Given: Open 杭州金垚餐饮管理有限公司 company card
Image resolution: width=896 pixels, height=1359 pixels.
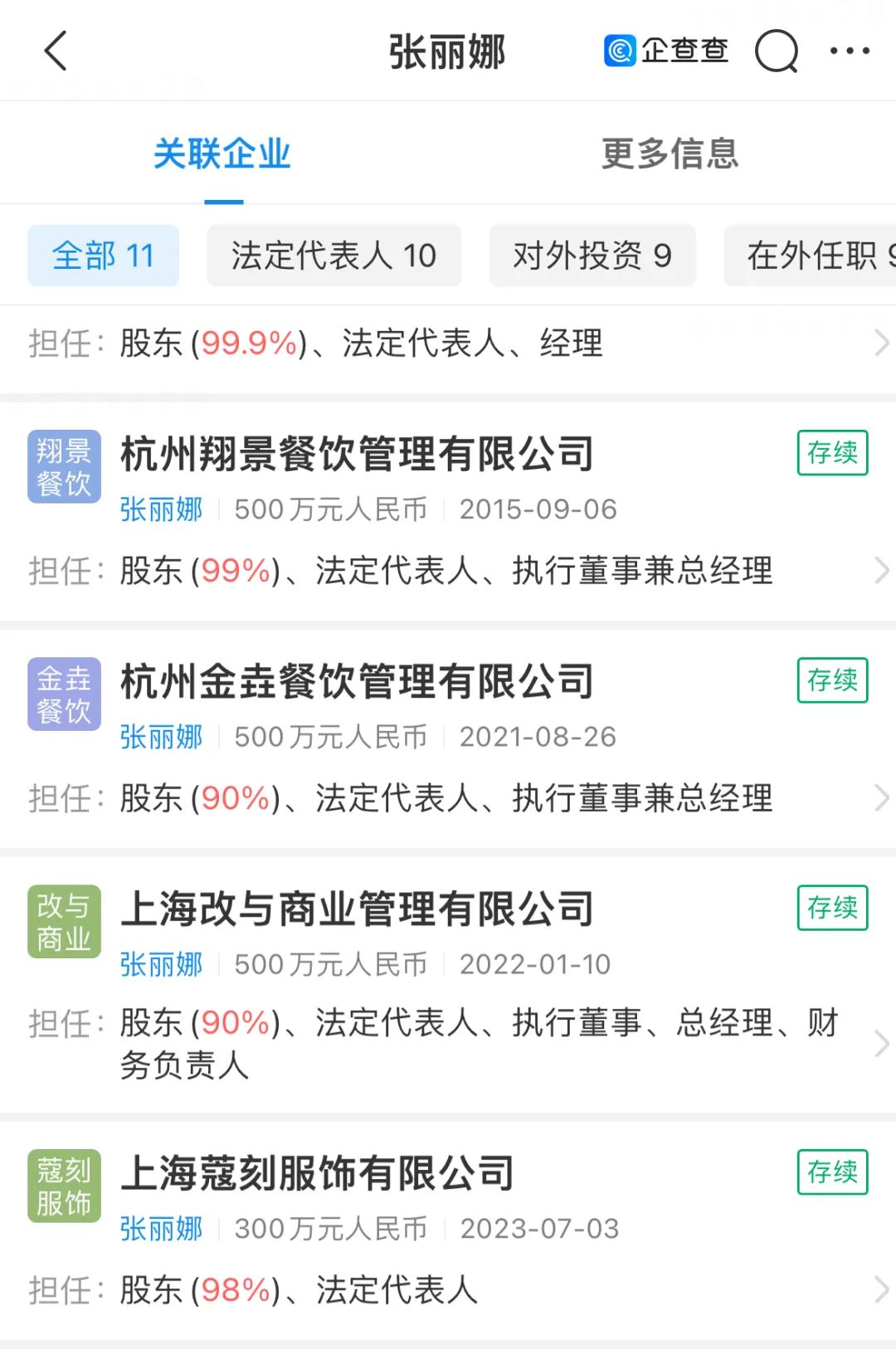Looking at the screenshot, I should click(x=357, y=682).
